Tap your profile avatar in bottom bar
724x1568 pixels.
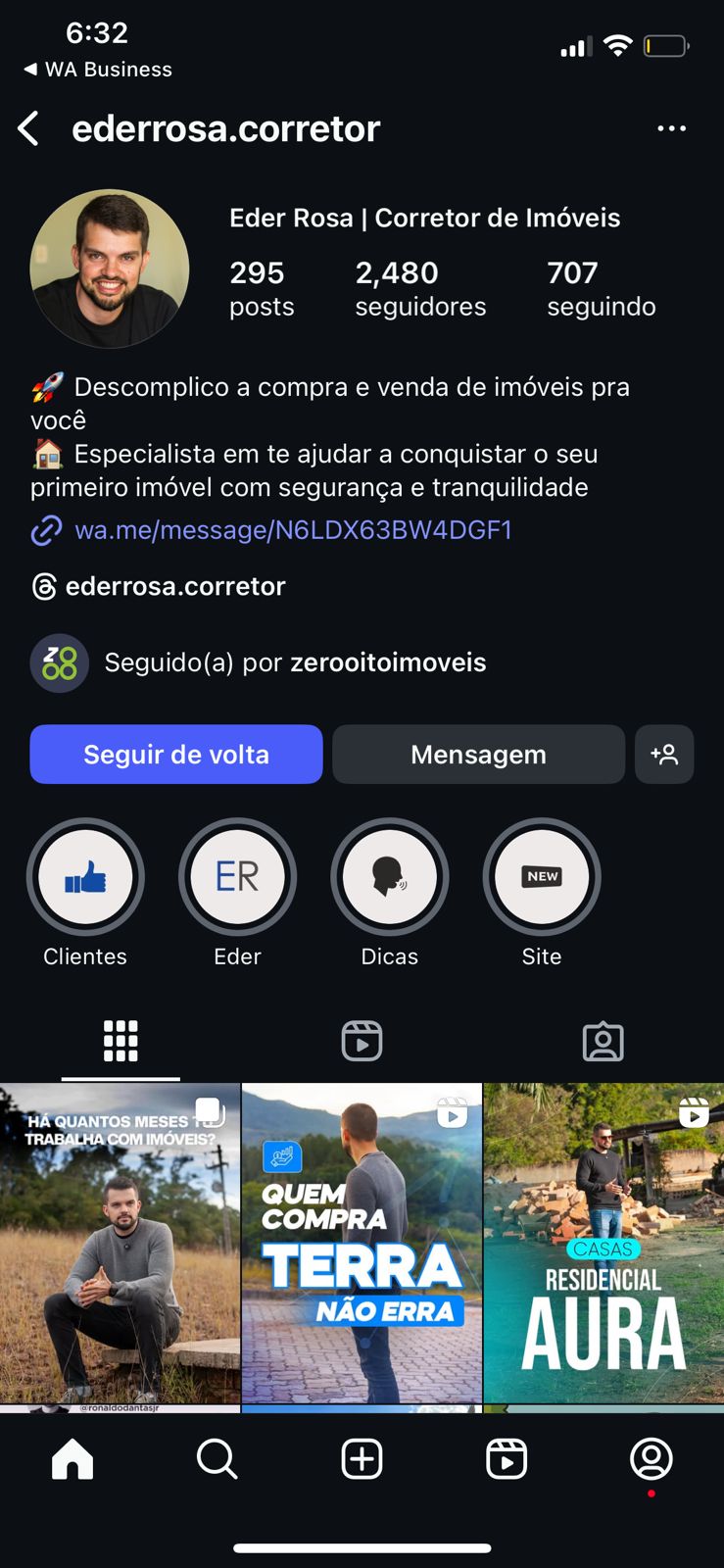pyautogui.click(x=652, y=1459)
